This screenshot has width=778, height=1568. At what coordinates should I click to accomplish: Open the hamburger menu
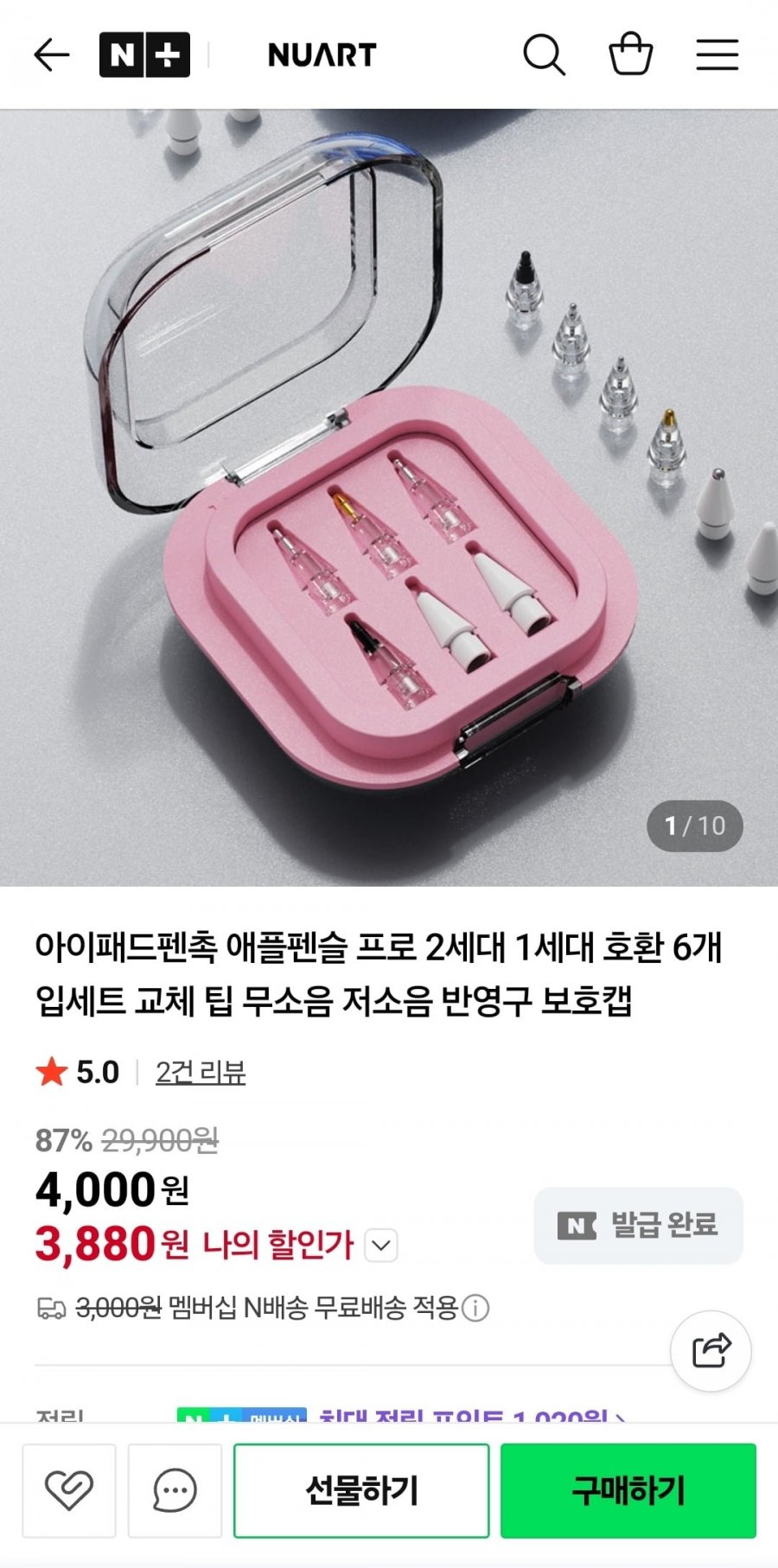717,55
